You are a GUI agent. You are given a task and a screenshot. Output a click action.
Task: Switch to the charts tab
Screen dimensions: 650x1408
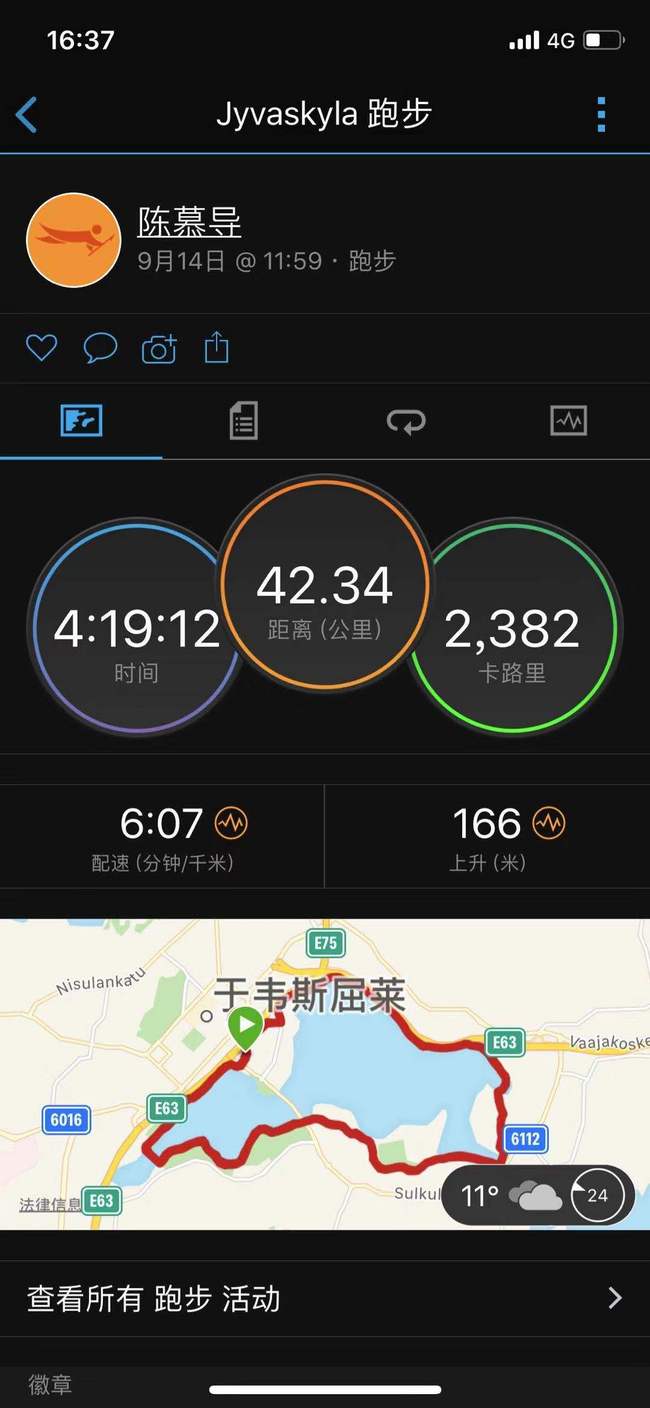tap(568, 421)
